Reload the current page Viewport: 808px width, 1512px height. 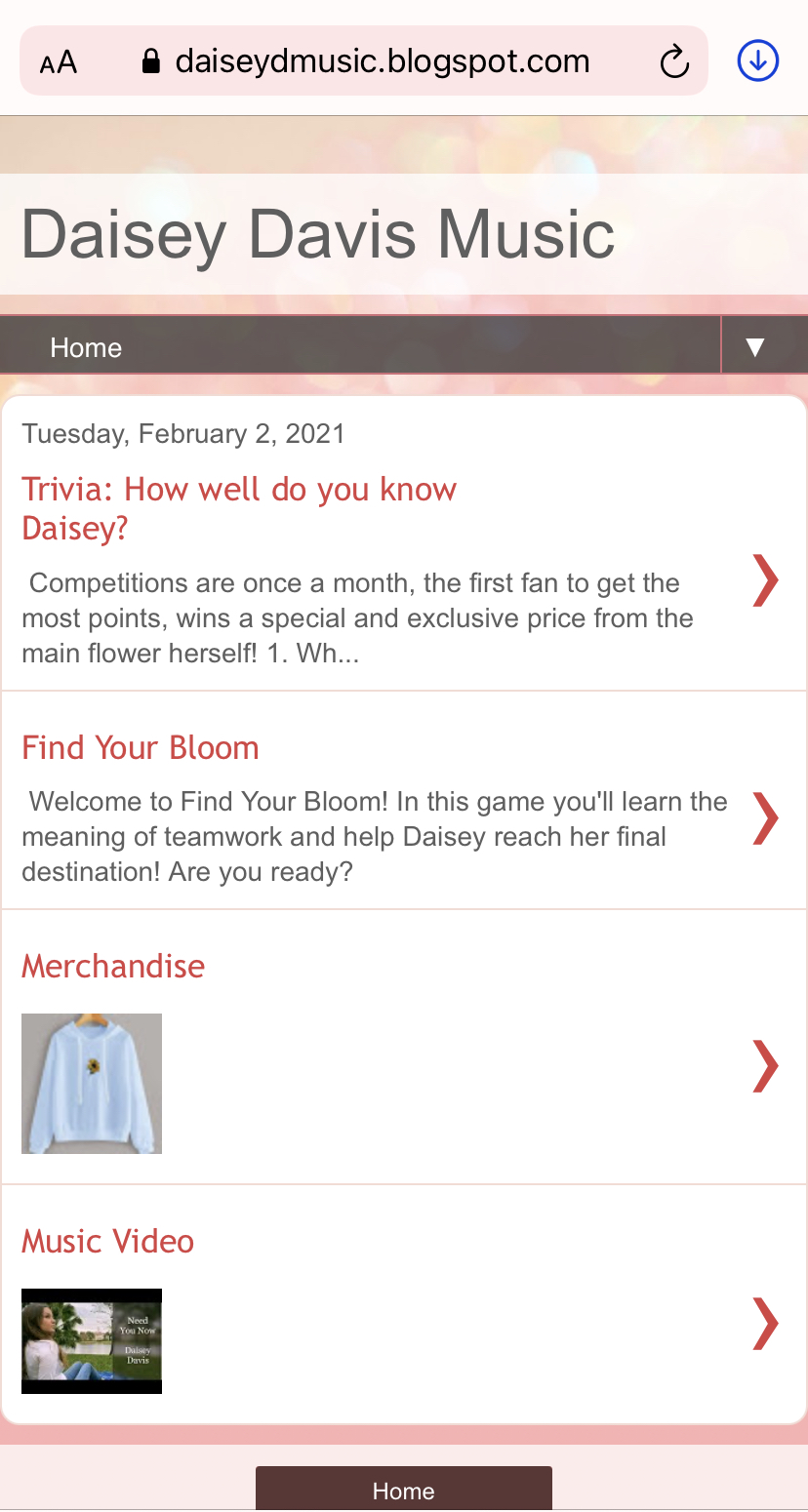click(x=674, y=63)
